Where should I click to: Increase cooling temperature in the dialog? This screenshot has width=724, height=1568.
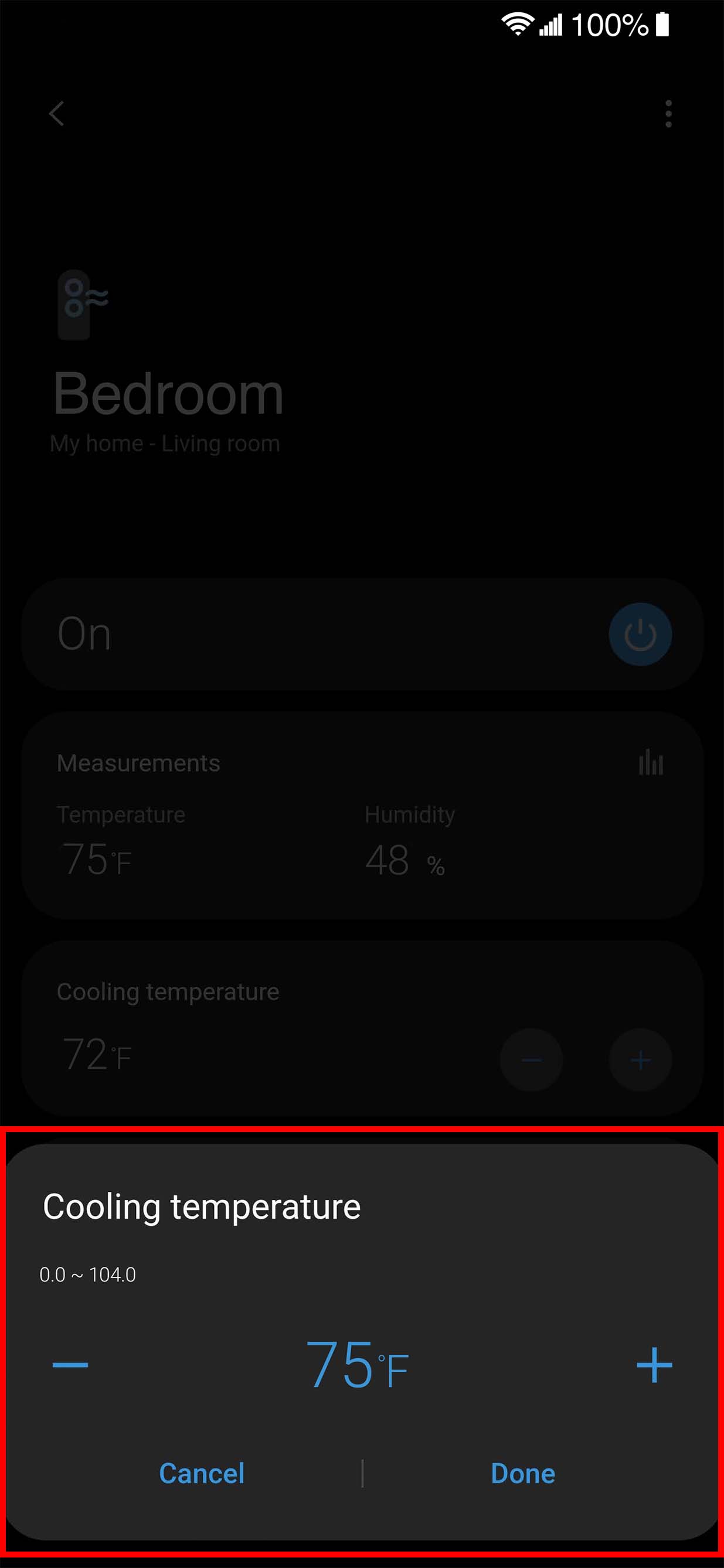coord(654,1365)
